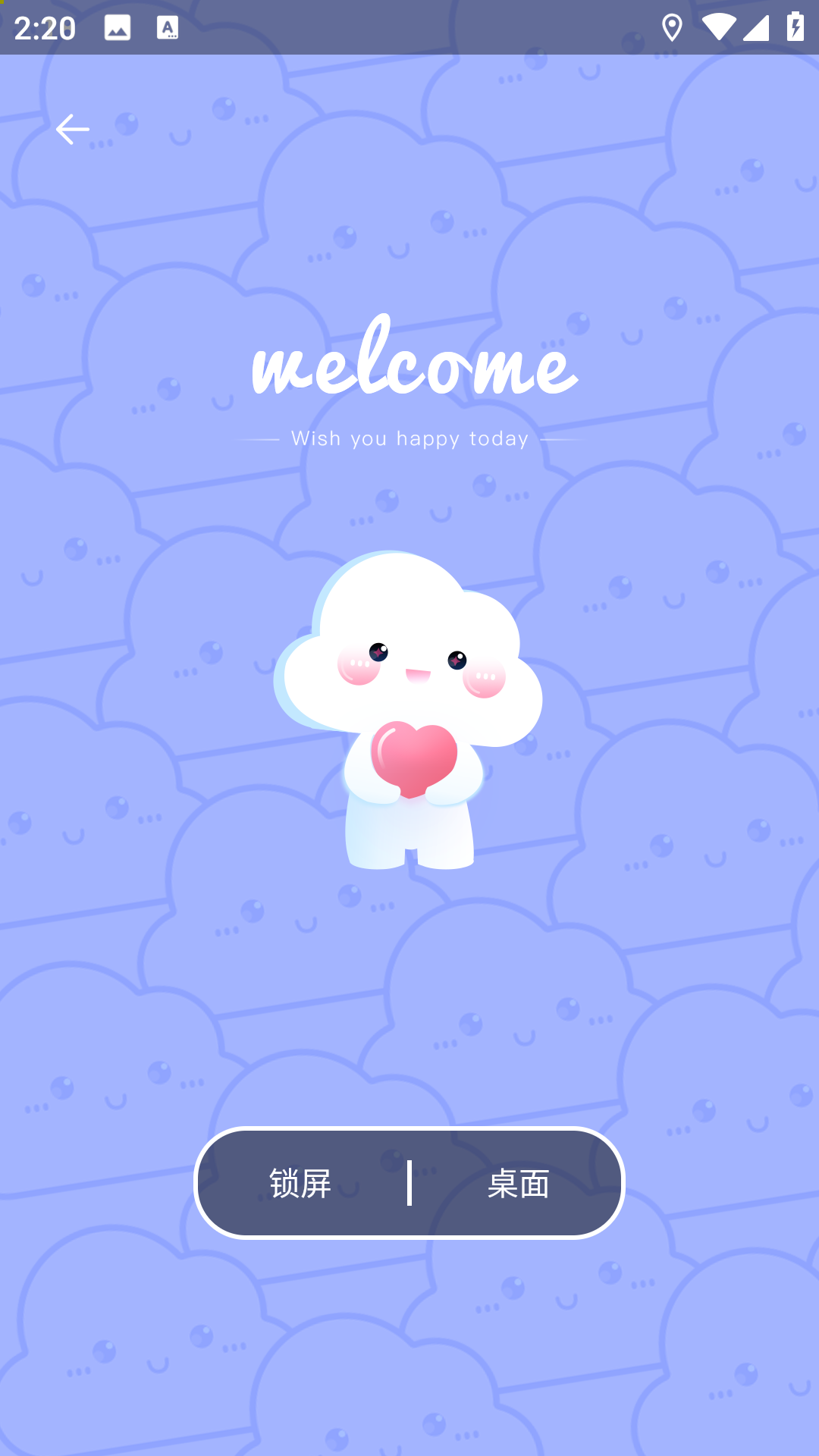The width and height of the screenshot is (819, 1456).
Task: Go back using the arrow icon
Action: click(73, 130)
